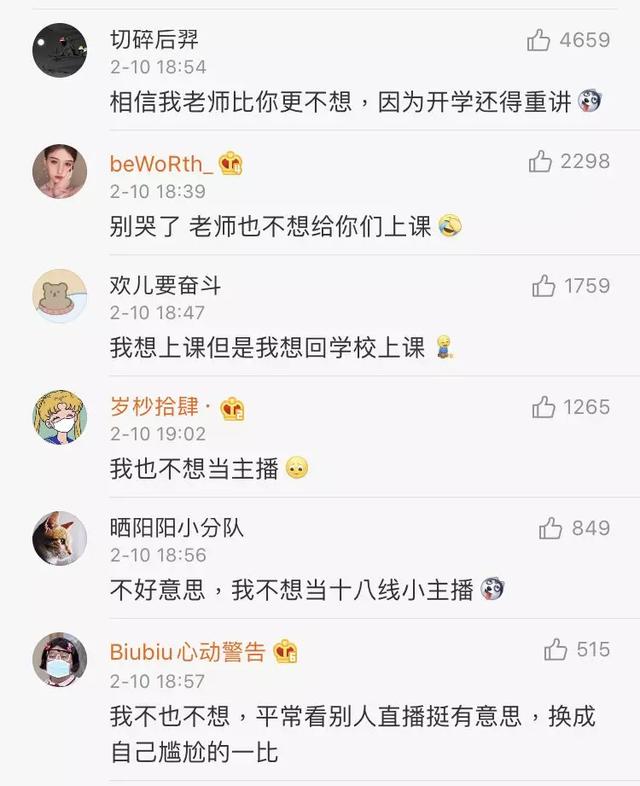Image resolution: width=640 pixels, height=786 pixels.
Task: Like 欢儿要奋斗's comment
Action: point(544,287)
